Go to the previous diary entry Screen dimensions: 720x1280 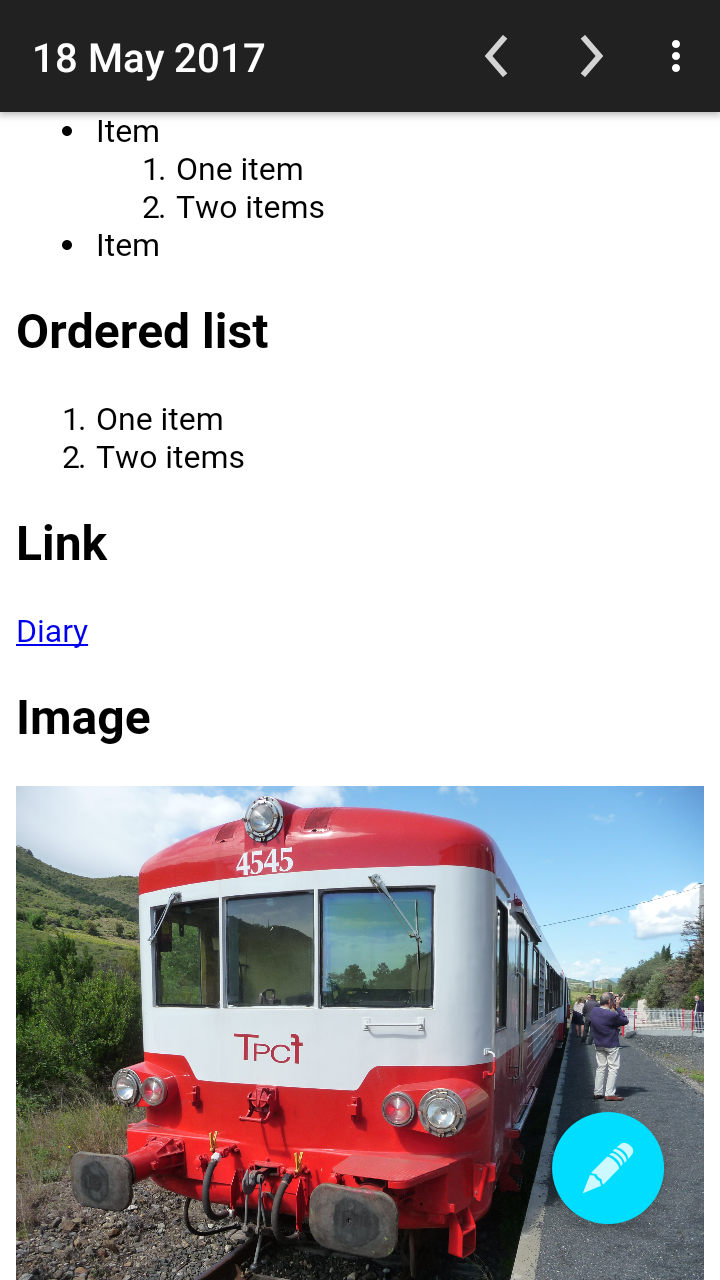pyautogui.click(x=496, y=57)
